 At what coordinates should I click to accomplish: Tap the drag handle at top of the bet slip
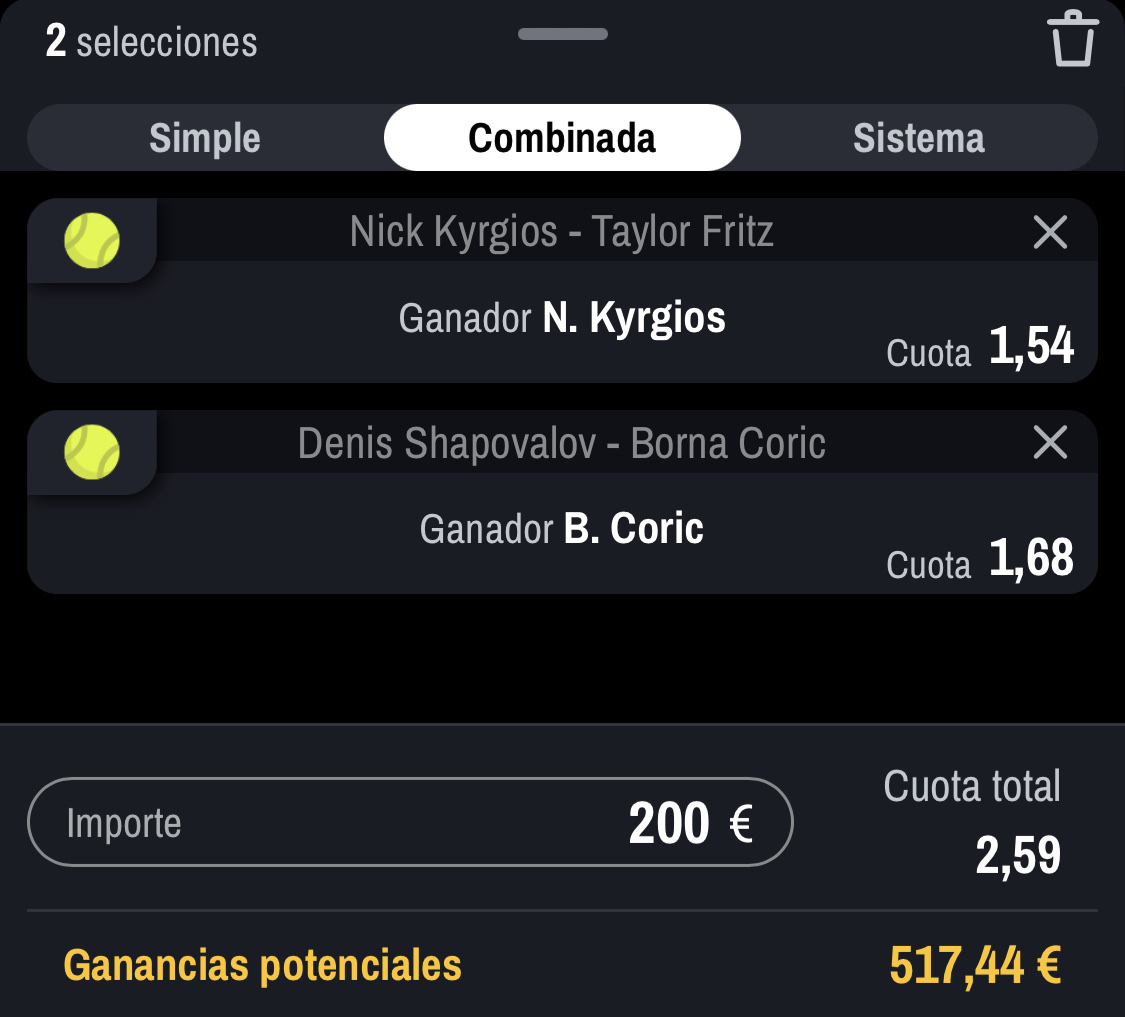tap(562, 34)
